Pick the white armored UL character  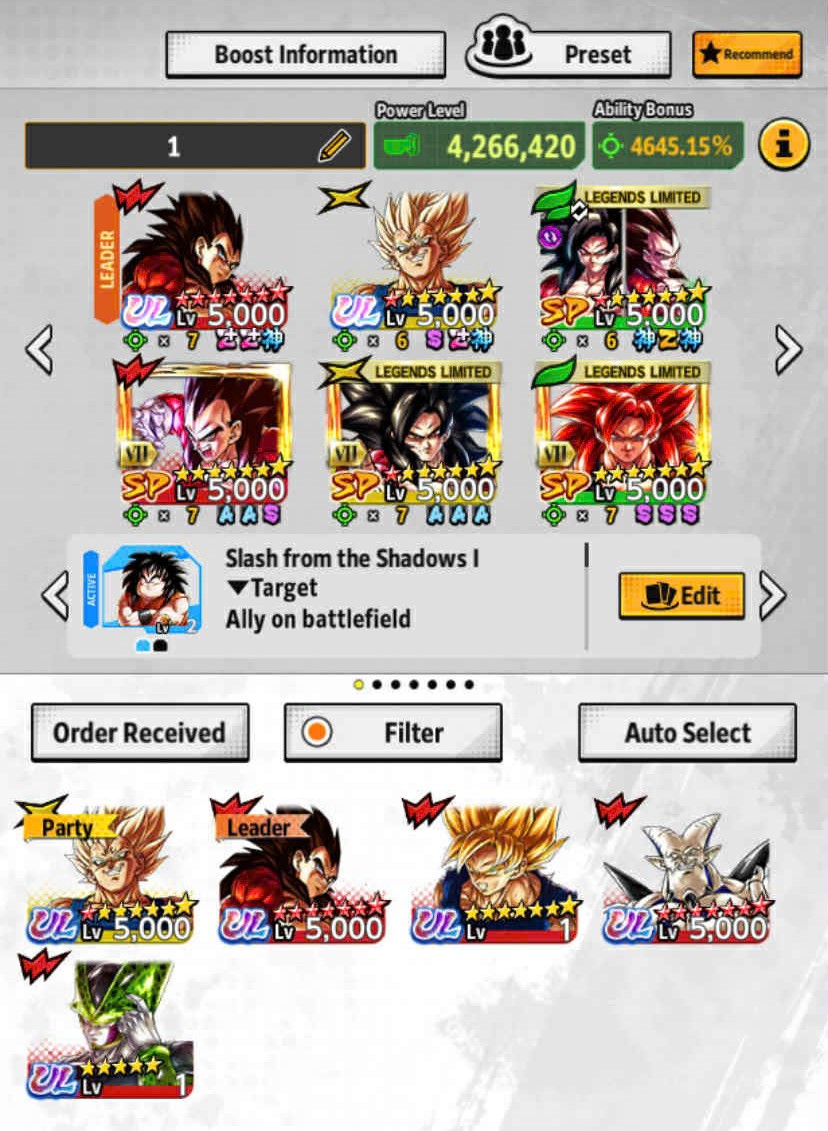(686, 871)
